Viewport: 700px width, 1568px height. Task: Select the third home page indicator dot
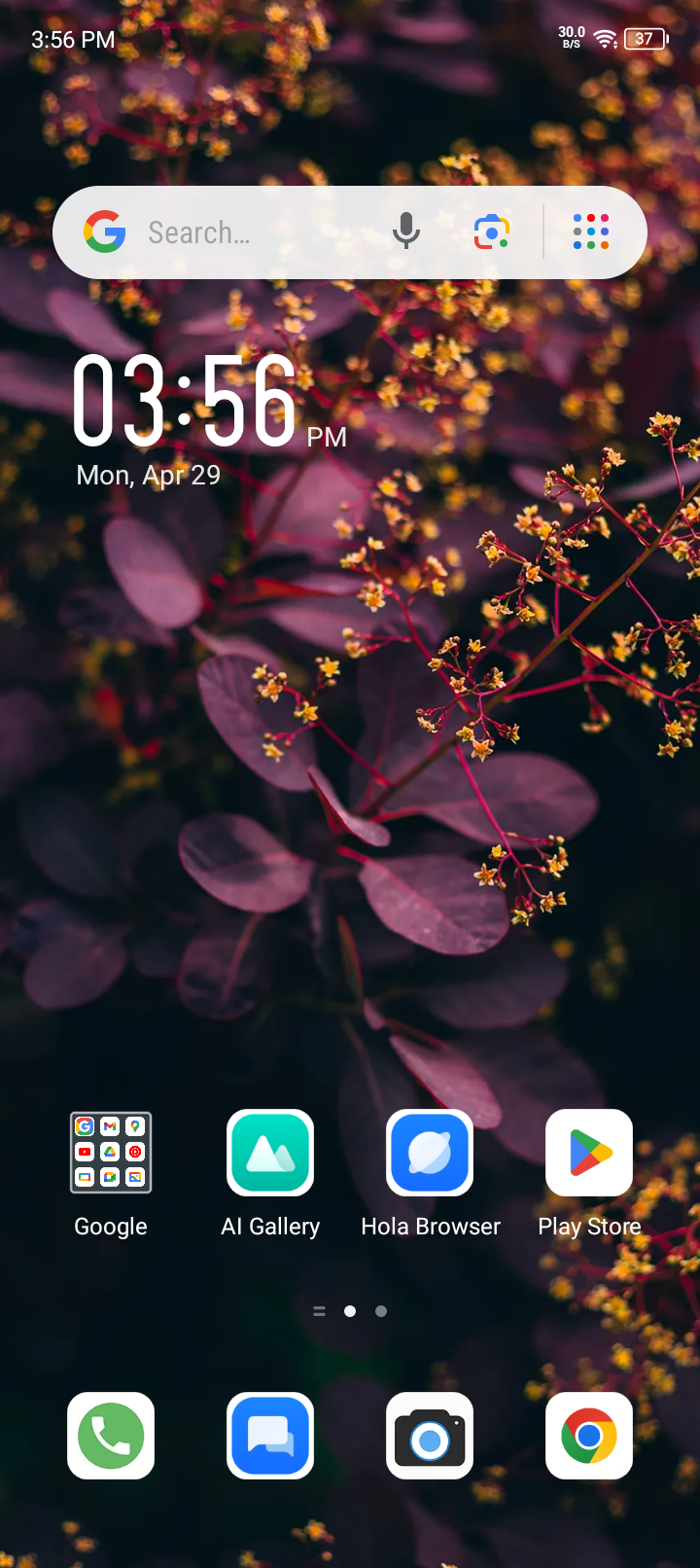click(x=381, y=1311)
